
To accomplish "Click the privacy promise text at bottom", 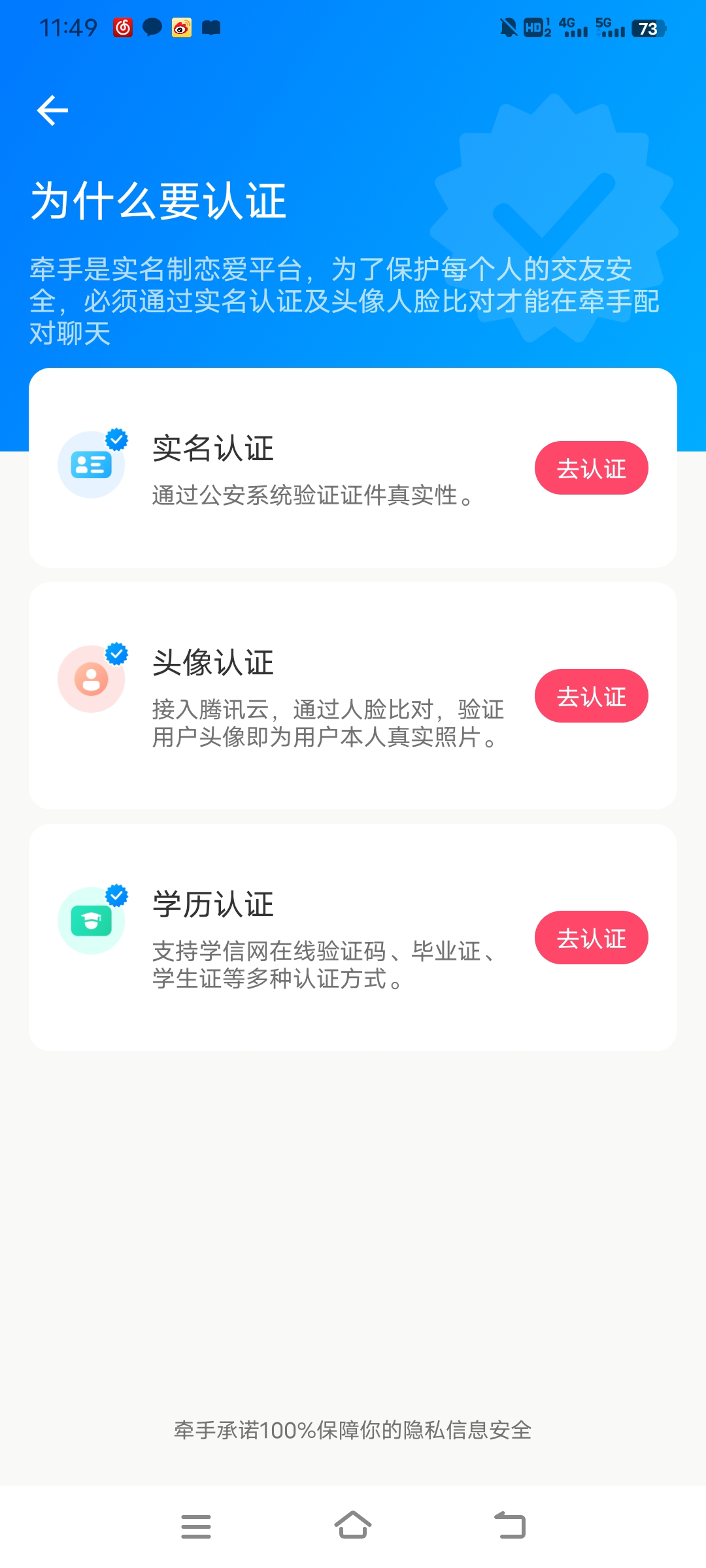I will pos(353,1429).
